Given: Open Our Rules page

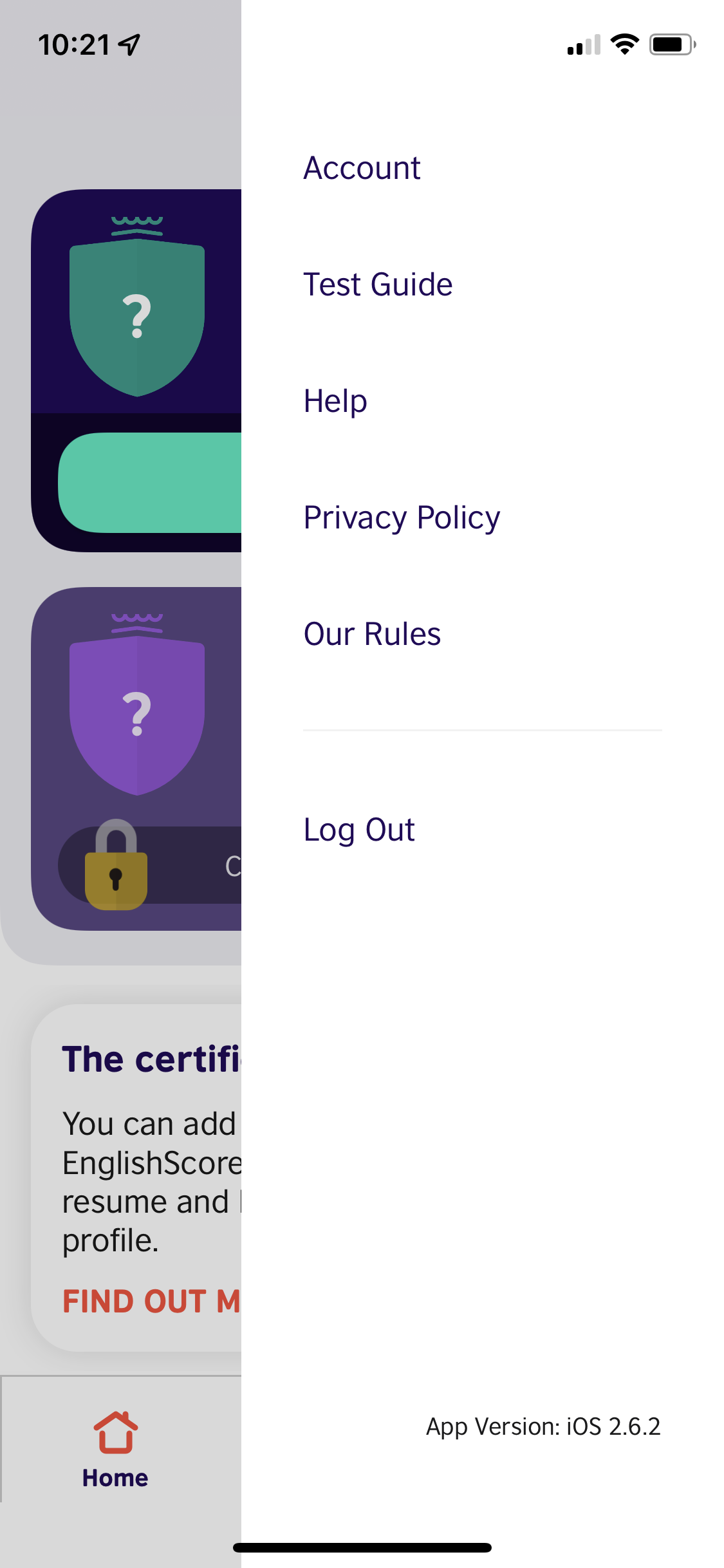Looking at the screenshot, I should click(x=372, y=634).
